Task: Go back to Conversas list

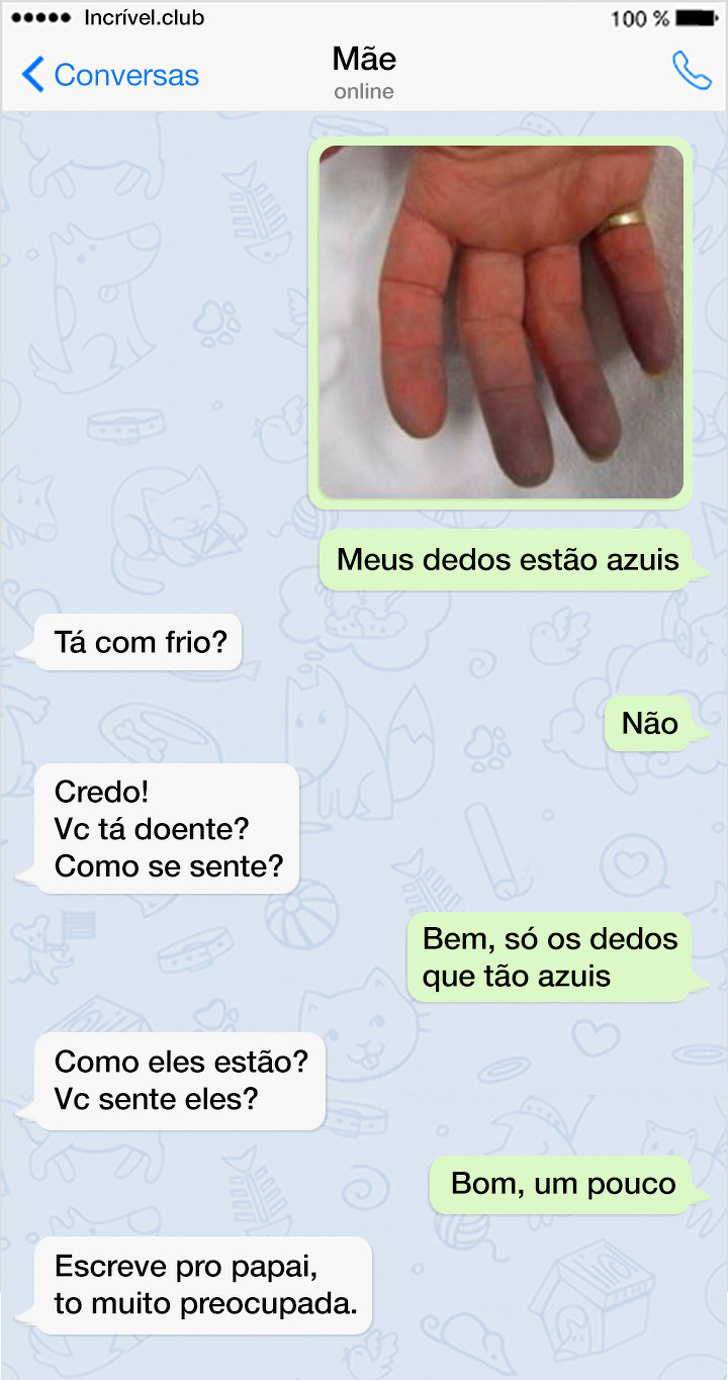Action: 110,75
